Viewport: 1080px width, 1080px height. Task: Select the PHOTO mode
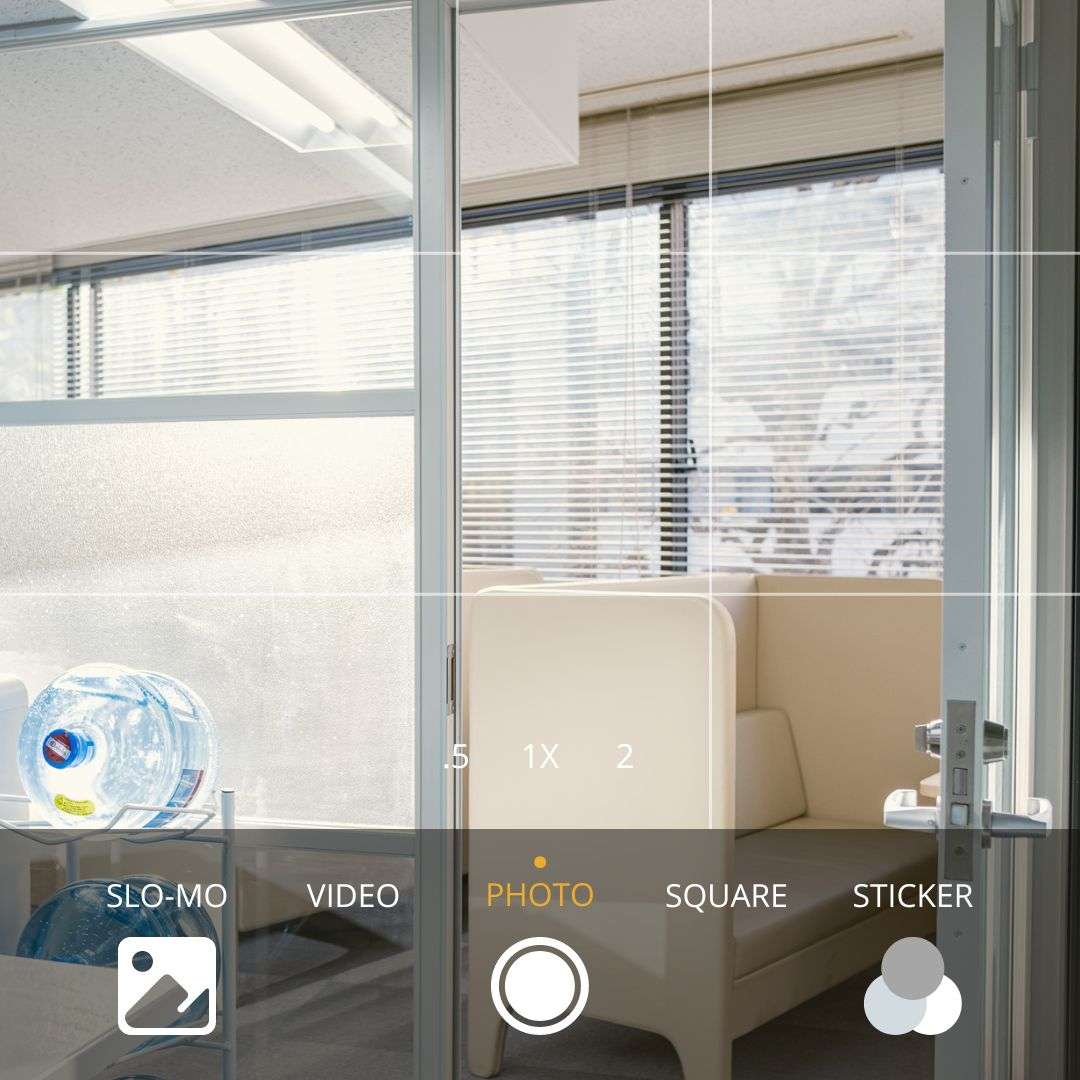540,894
